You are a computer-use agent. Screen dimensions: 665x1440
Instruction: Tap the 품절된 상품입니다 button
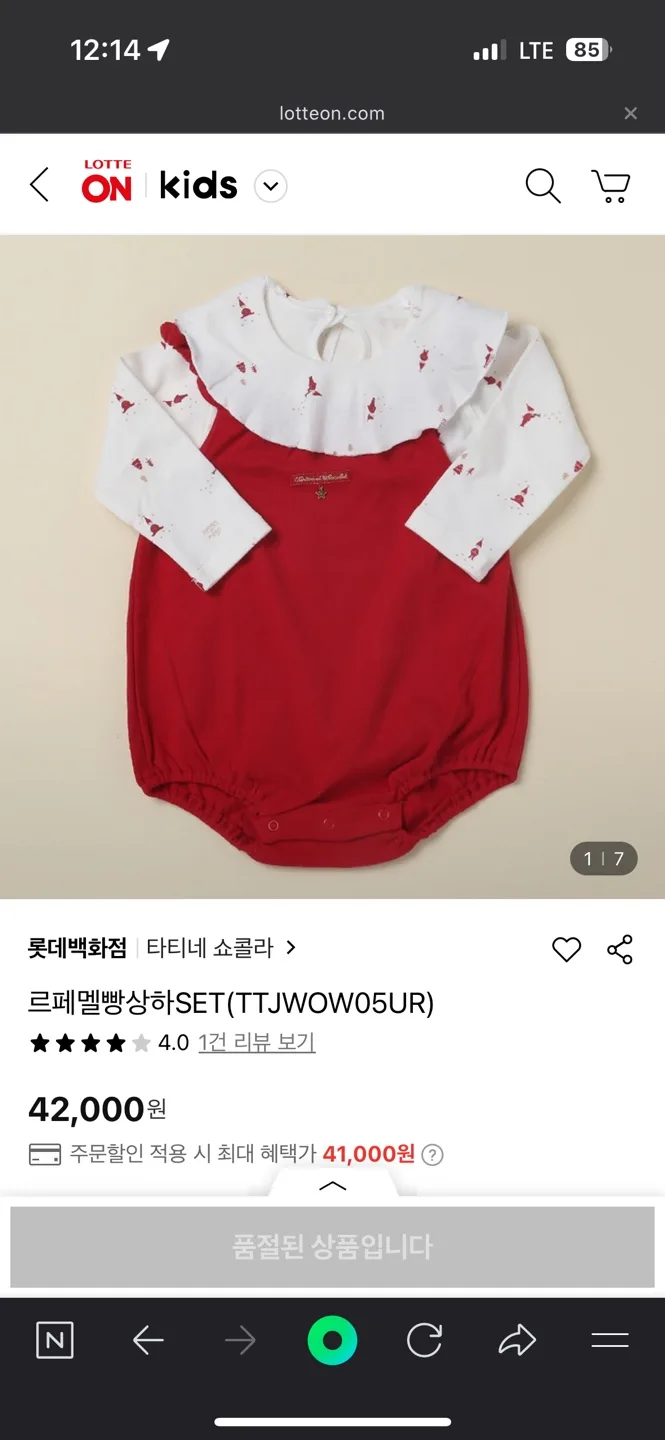332,1247
